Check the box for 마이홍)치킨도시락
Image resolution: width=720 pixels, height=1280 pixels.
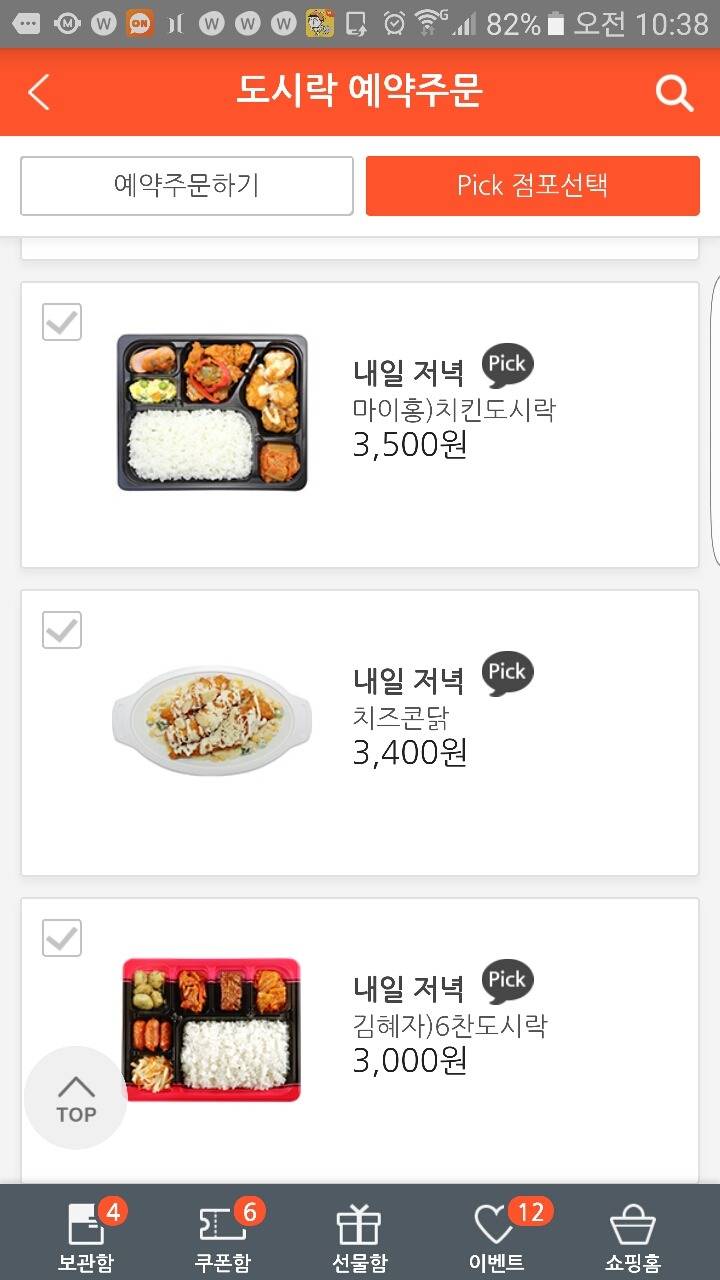pyautogui.click(x=61, y=322)
